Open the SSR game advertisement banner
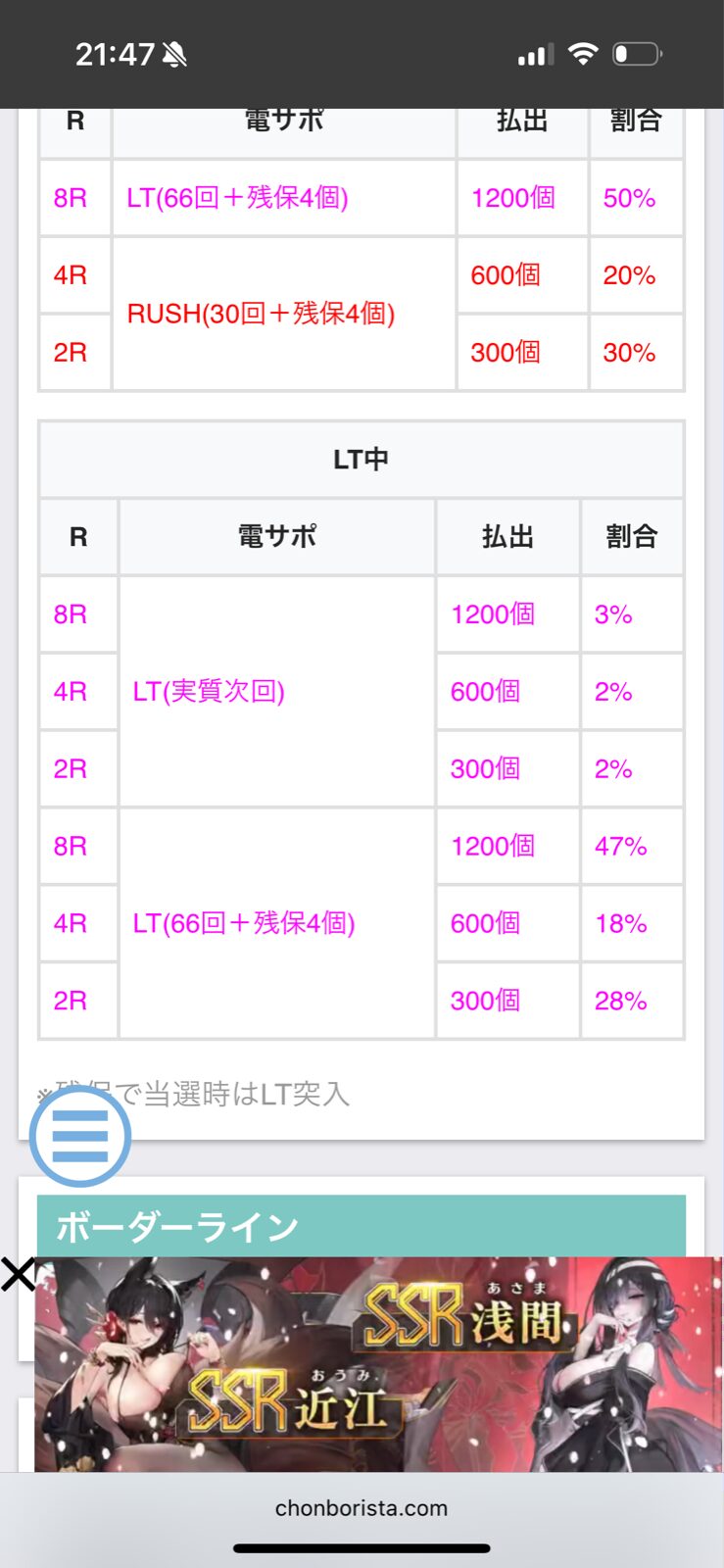Image resolution: width=724 pixels, height=1568 pixels. 377,1364
